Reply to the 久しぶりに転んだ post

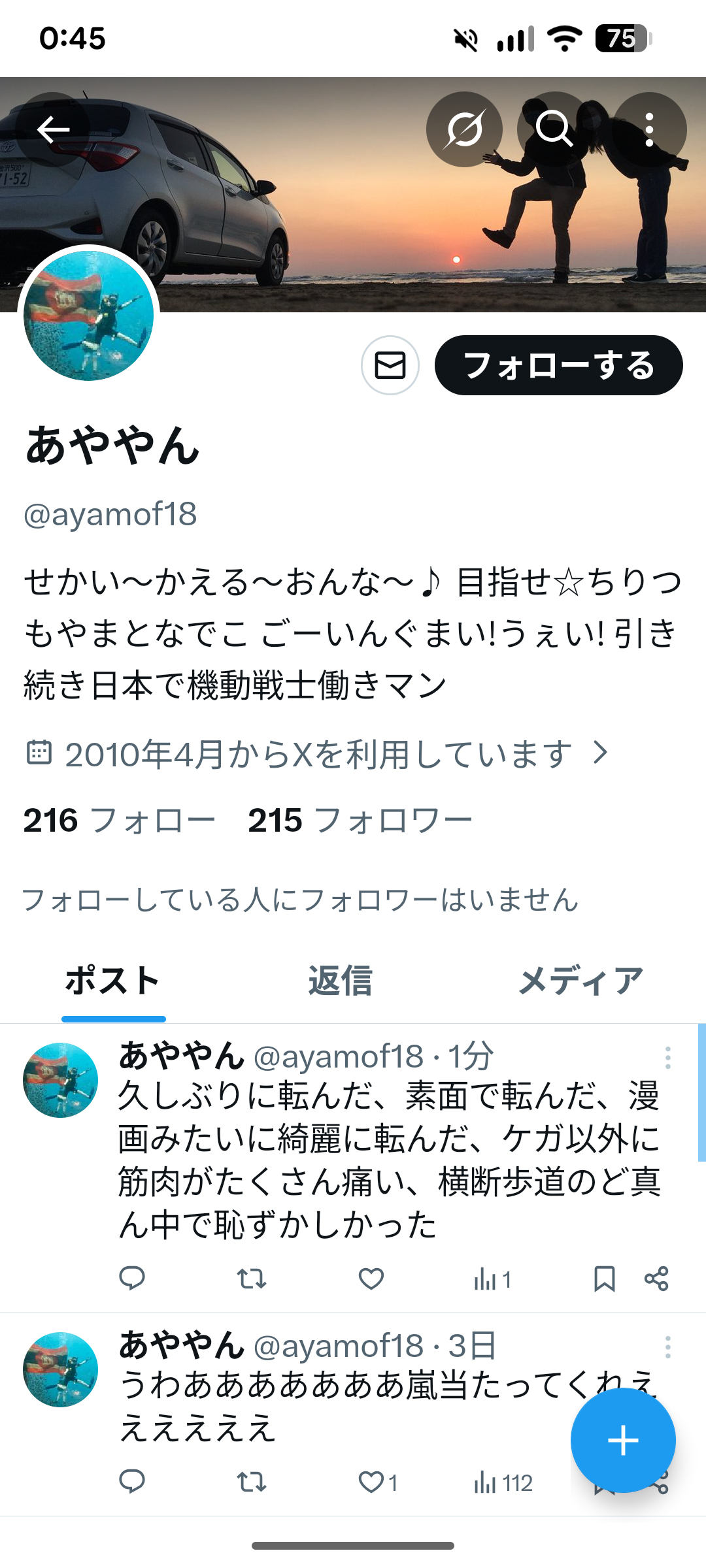click(x=132, y=1278)
